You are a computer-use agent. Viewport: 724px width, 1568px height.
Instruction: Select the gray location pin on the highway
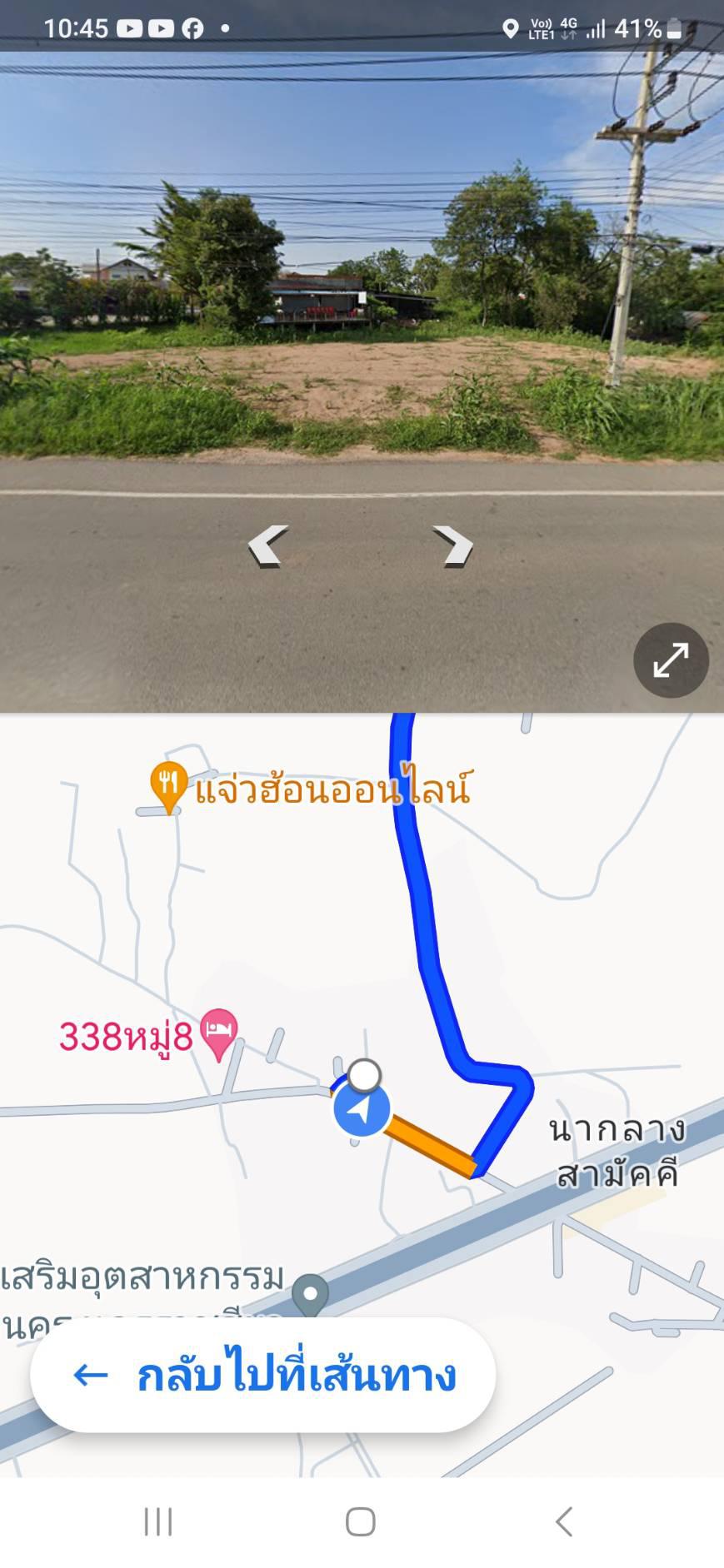pyautogui.click(x=312, y=1297)
